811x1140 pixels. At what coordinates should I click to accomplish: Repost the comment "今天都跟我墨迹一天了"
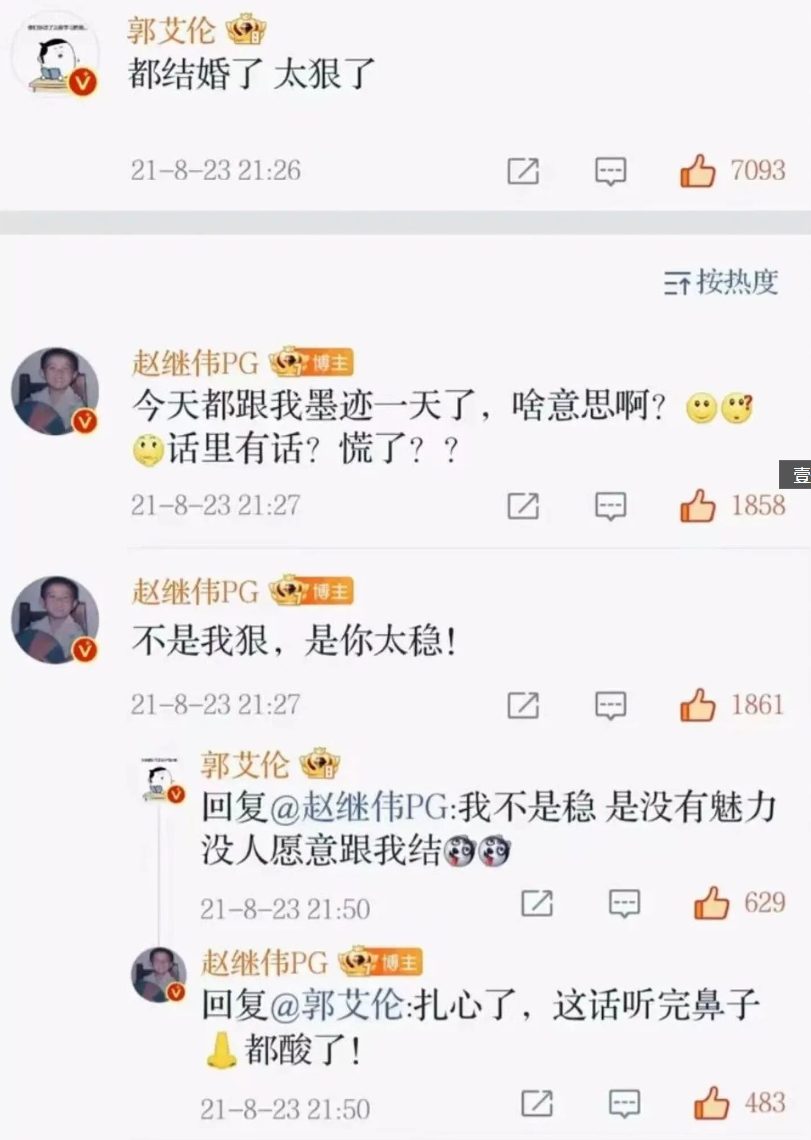tap(523, 506)
